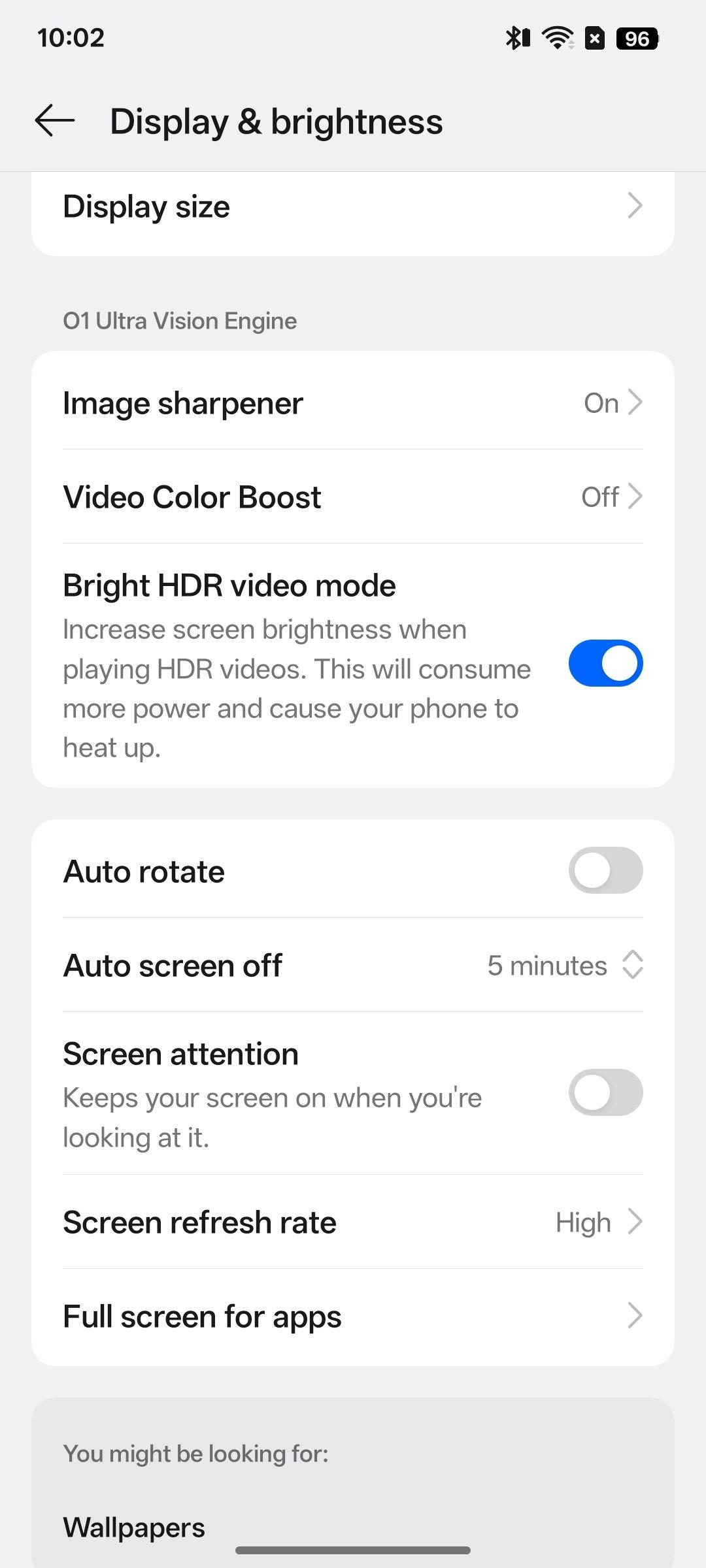Open Full screen for apps

(x=353, y=1316)
